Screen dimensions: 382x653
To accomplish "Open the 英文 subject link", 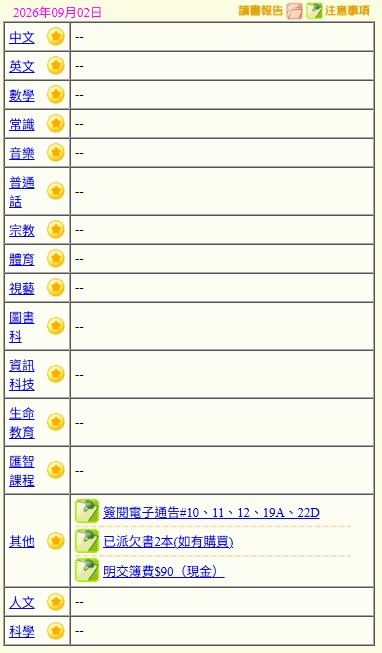I will [x=22, y=66].
